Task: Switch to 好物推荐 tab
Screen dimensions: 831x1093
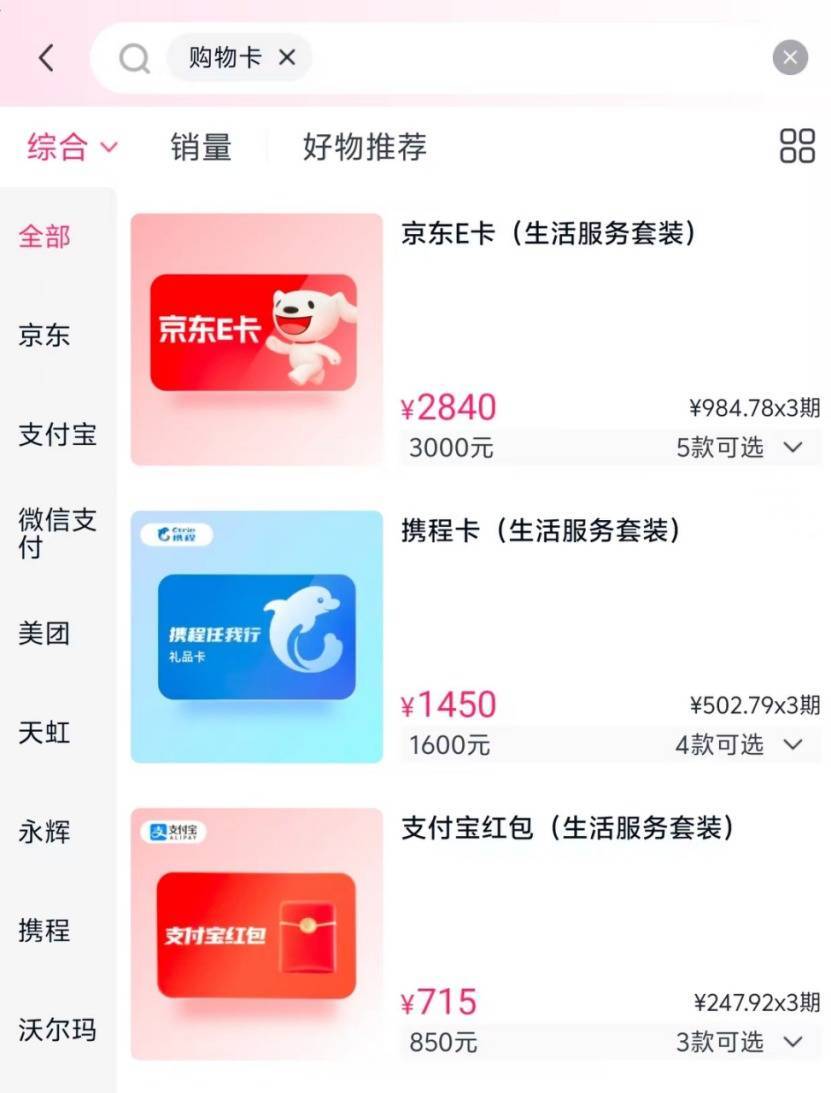Action: (x=364, y=147)
